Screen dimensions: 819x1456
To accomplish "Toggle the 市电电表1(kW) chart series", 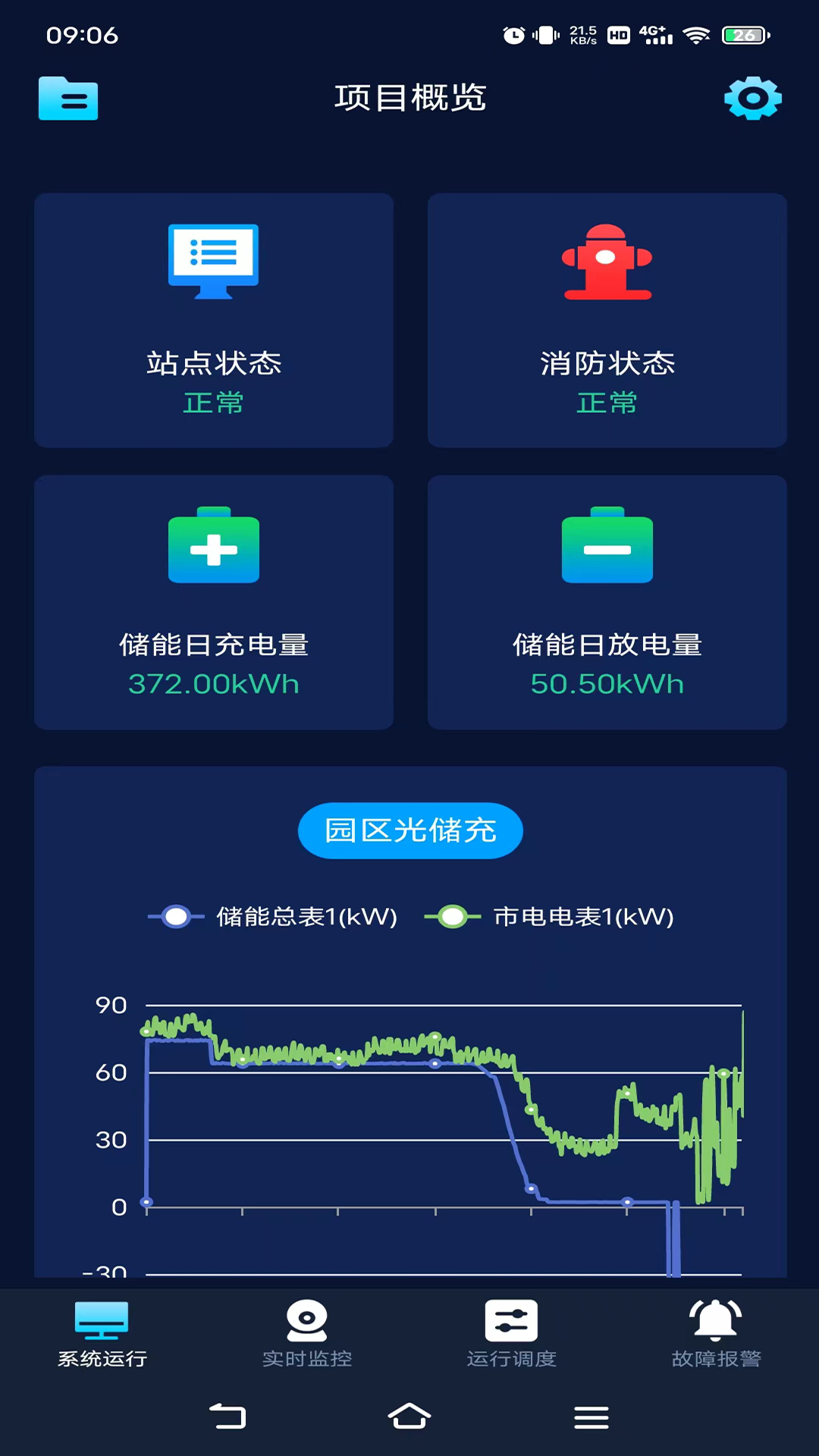I will (x=550, y=917).
